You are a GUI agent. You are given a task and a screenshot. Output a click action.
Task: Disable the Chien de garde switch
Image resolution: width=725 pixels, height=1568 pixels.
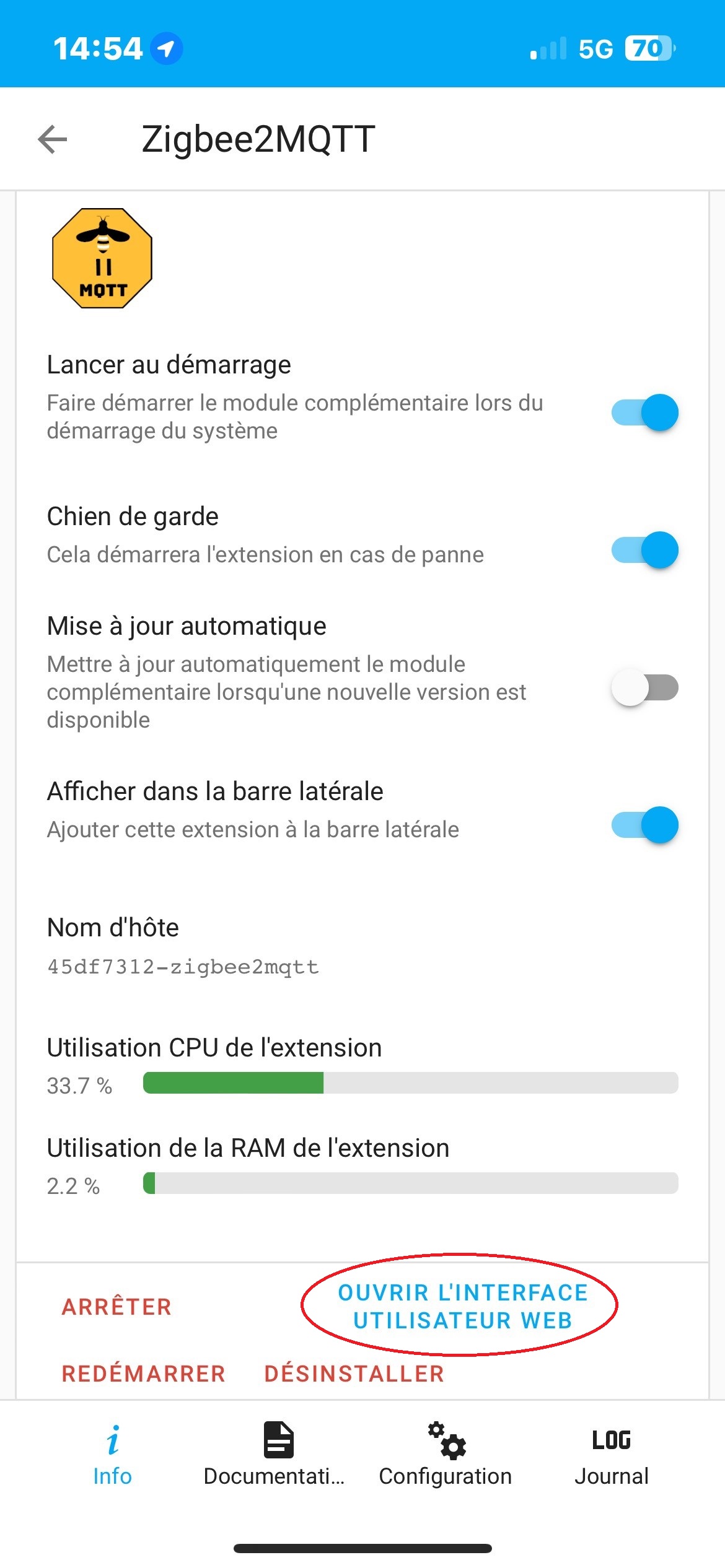click(x=644, y=550)
